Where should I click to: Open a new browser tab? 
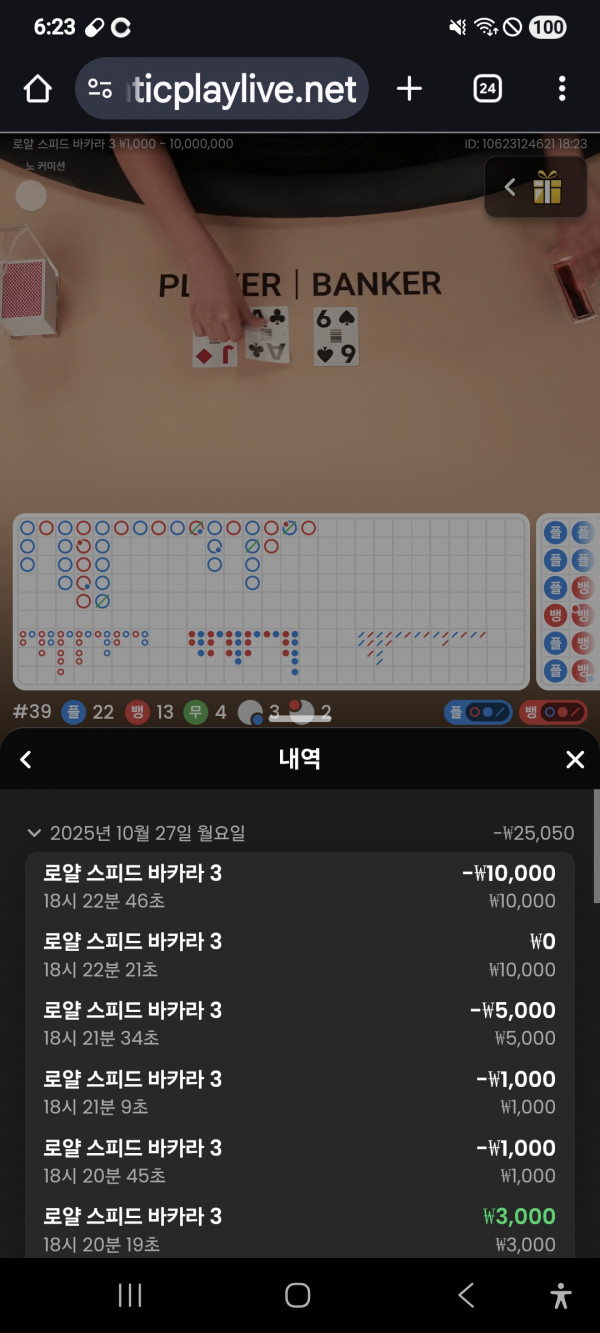click(409, 89)
